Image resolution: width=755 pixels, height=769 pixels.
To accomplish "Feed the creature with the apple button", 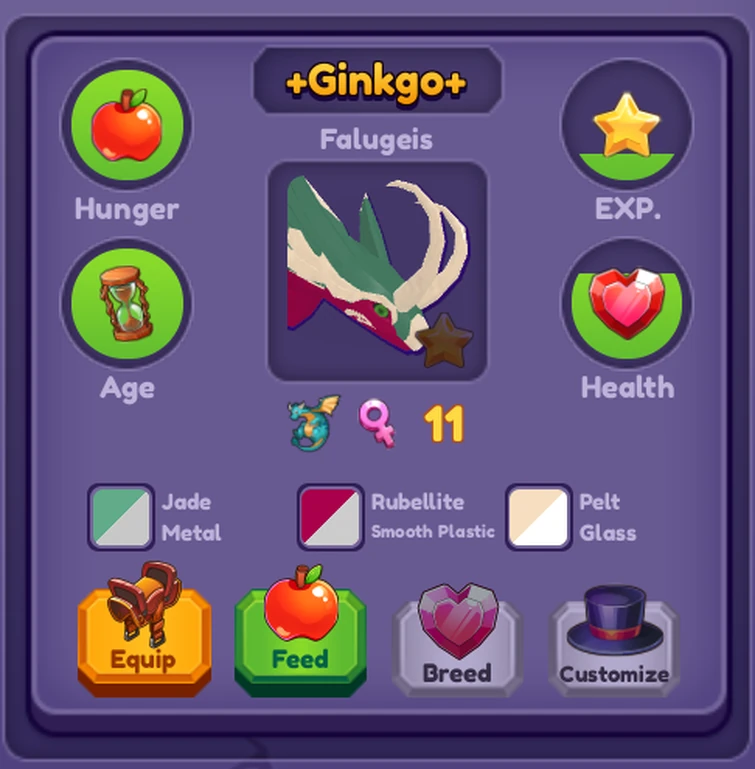I will click(x=300, y=636).
